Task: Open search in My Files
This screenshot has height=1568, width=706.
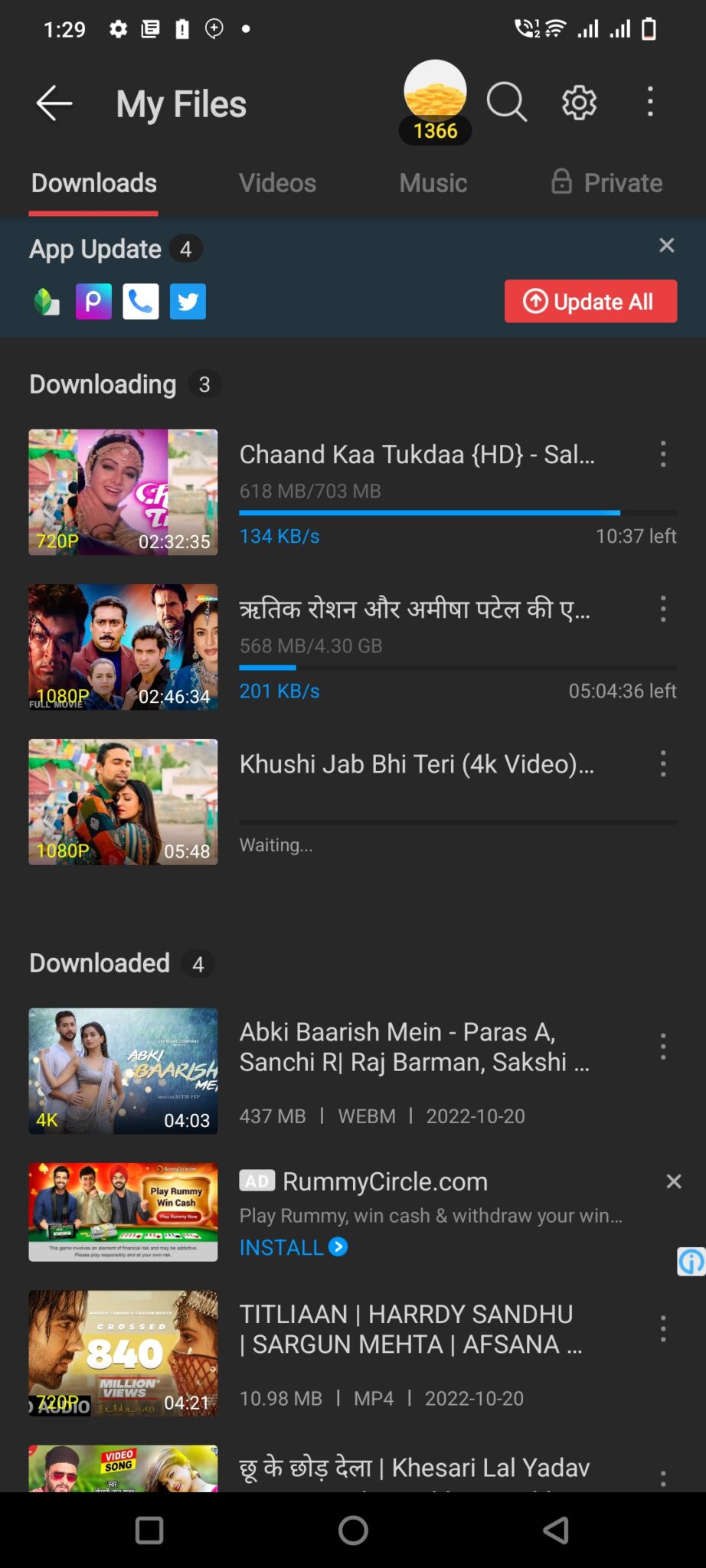Action: [x=506, y=102]
